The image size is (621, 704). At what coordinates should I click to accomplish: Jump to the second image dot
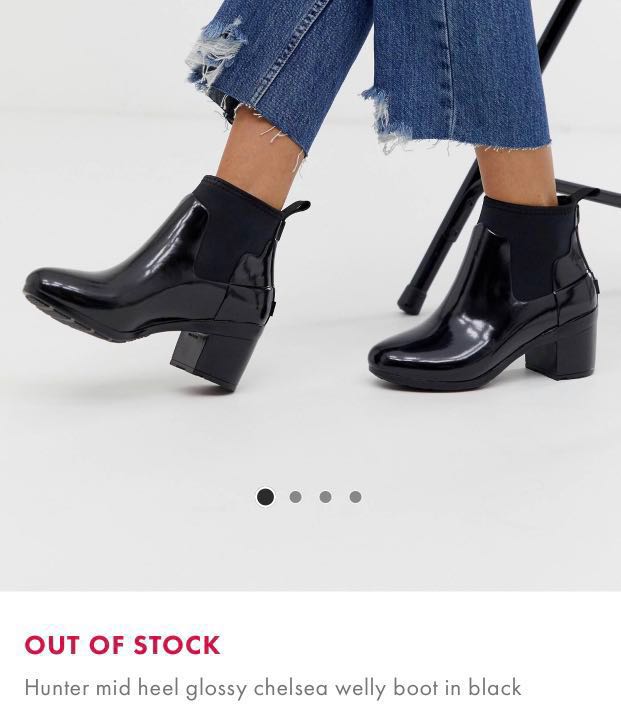(x=295, y=496)
